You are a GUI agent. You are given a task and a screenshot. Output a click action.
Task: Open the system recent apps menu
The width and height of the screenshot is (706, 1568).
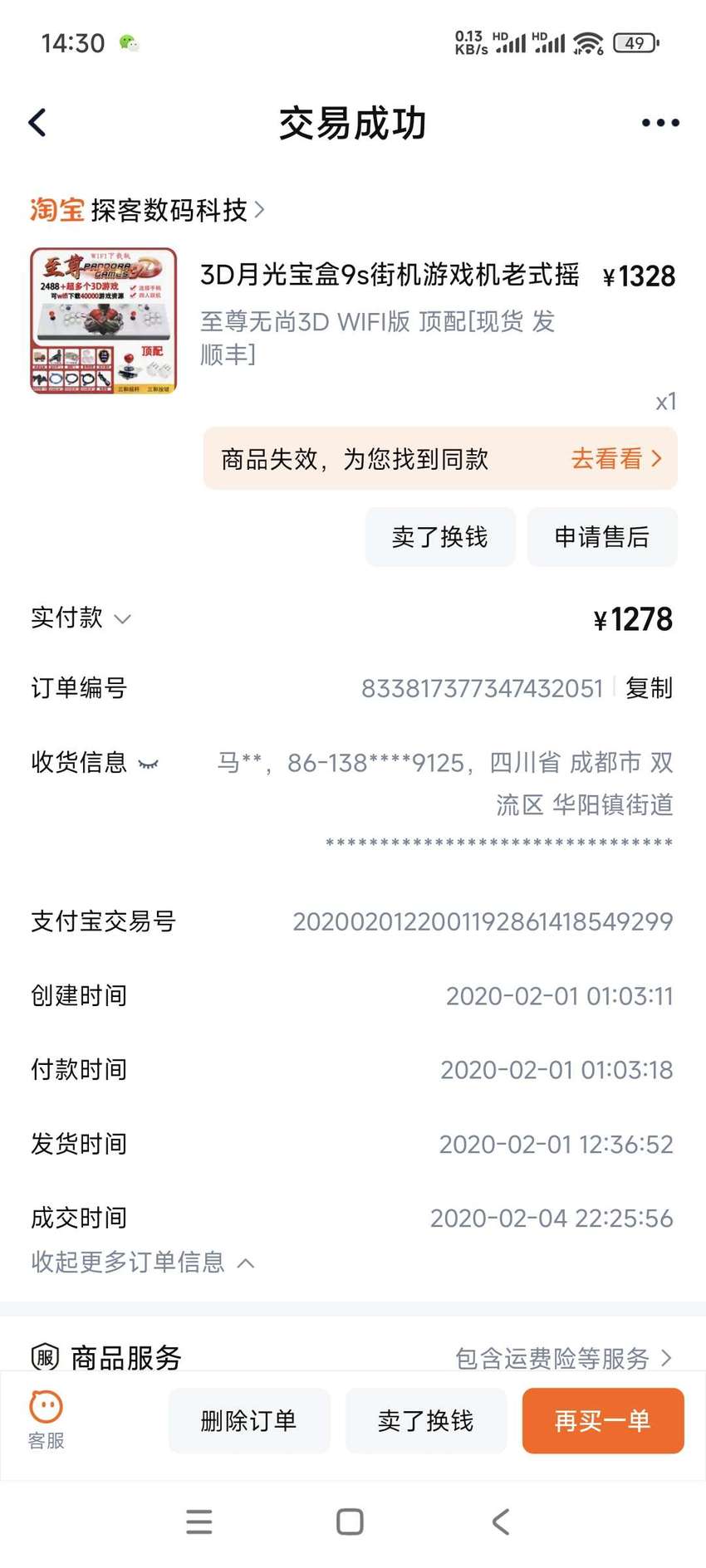(x=199, y=1522)
